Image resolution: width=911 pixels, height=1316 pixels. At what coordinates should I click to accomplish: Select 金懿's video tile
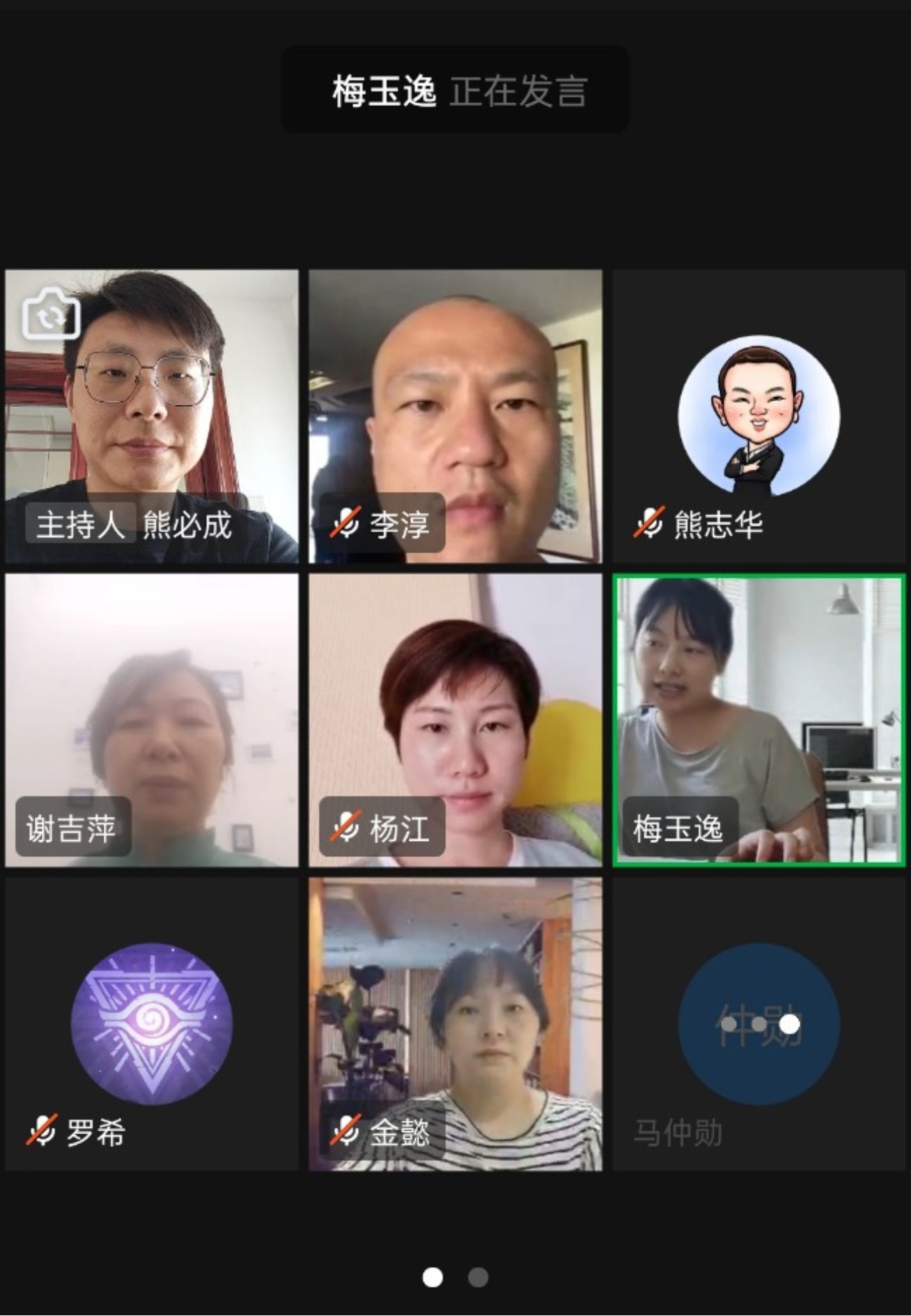pyautogui.click(x=455, y=1023)
